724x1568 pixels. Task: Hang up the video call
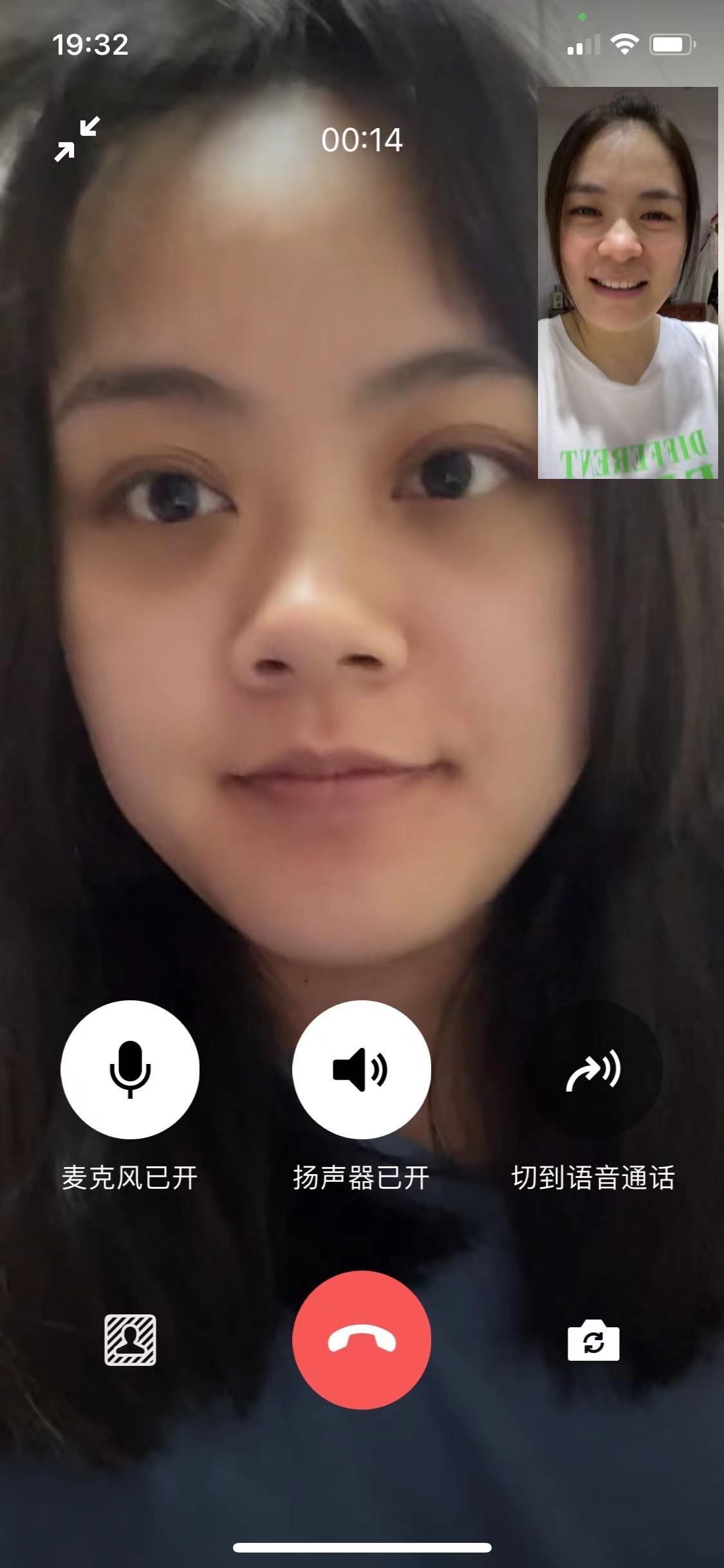click(362, 1340)
